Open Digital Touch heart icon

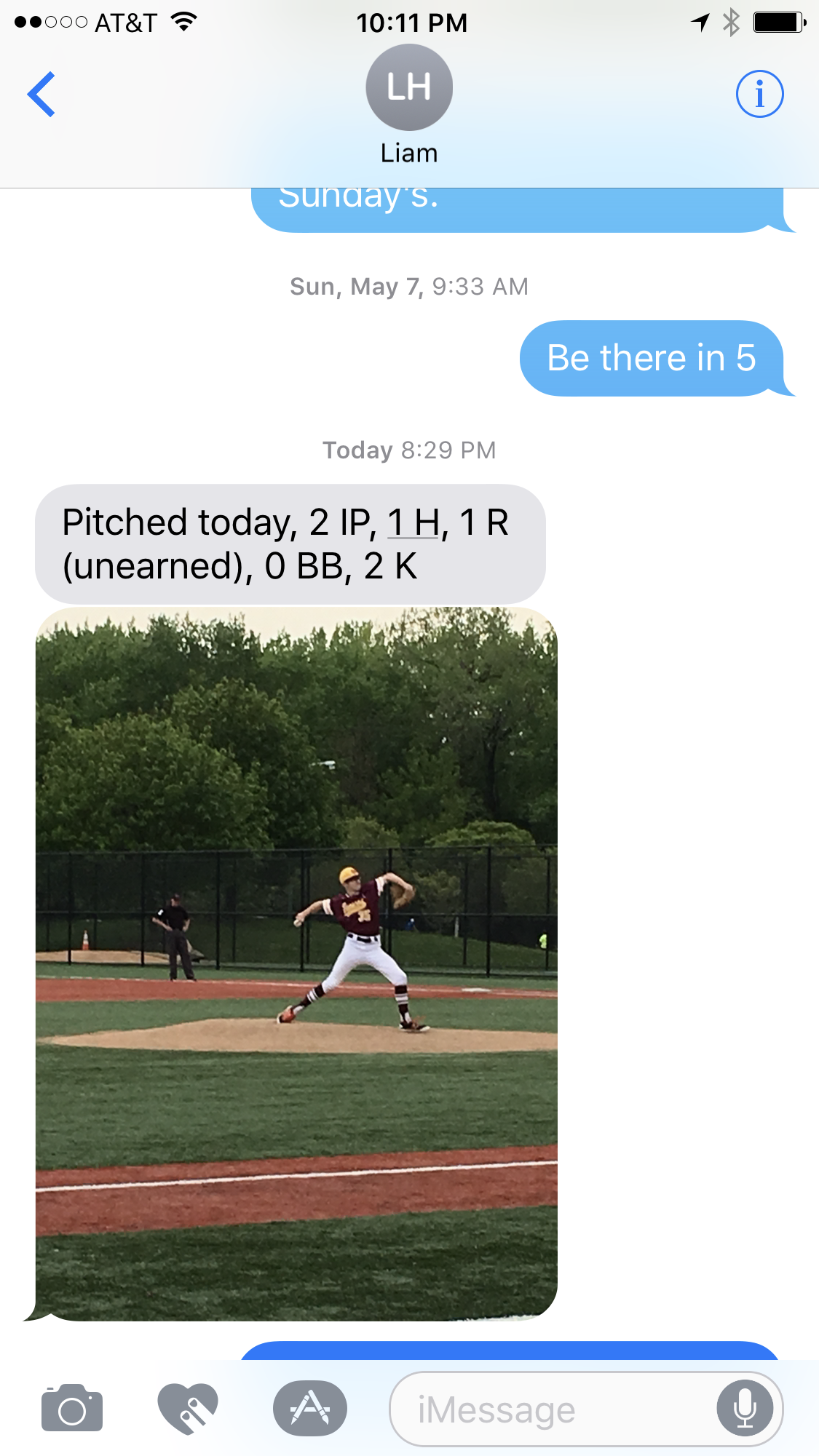pyautogui.click(x=188, y=1408)
